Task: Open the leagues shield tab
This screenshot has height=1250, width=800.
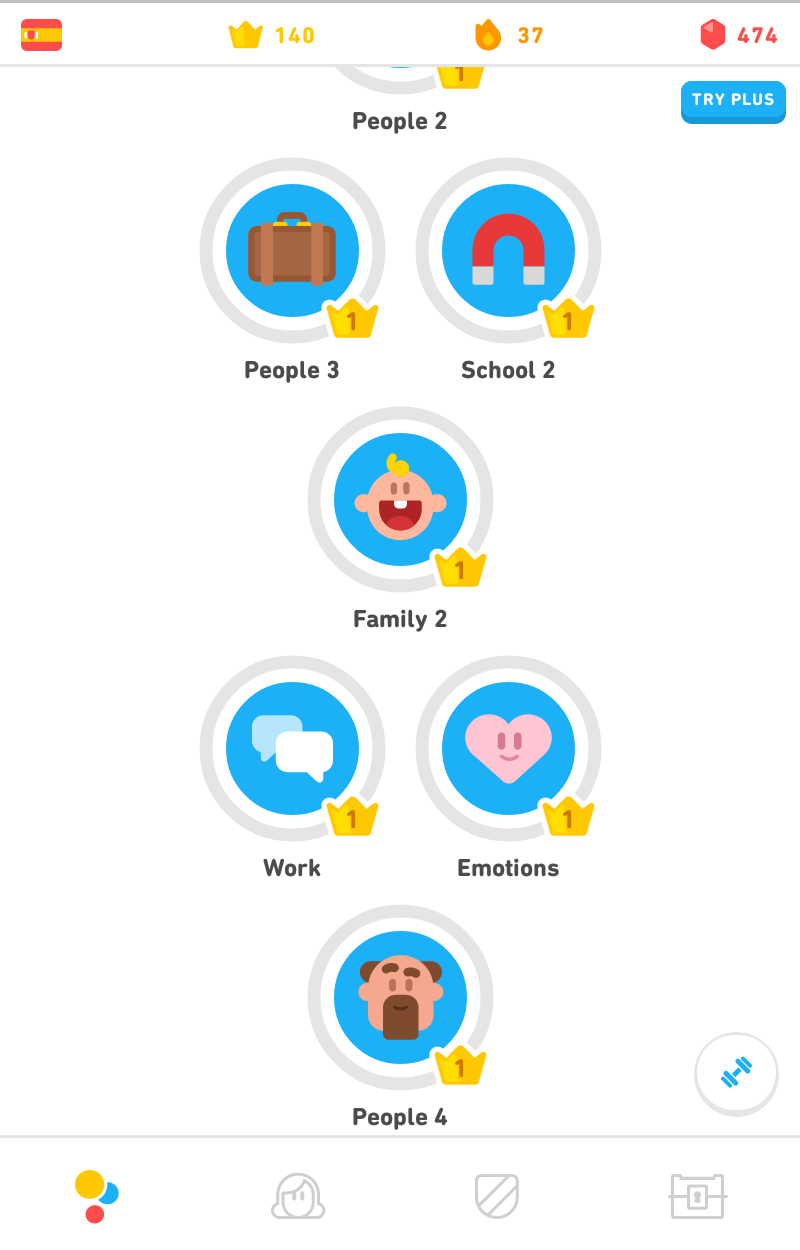Action: [497, 1195]
